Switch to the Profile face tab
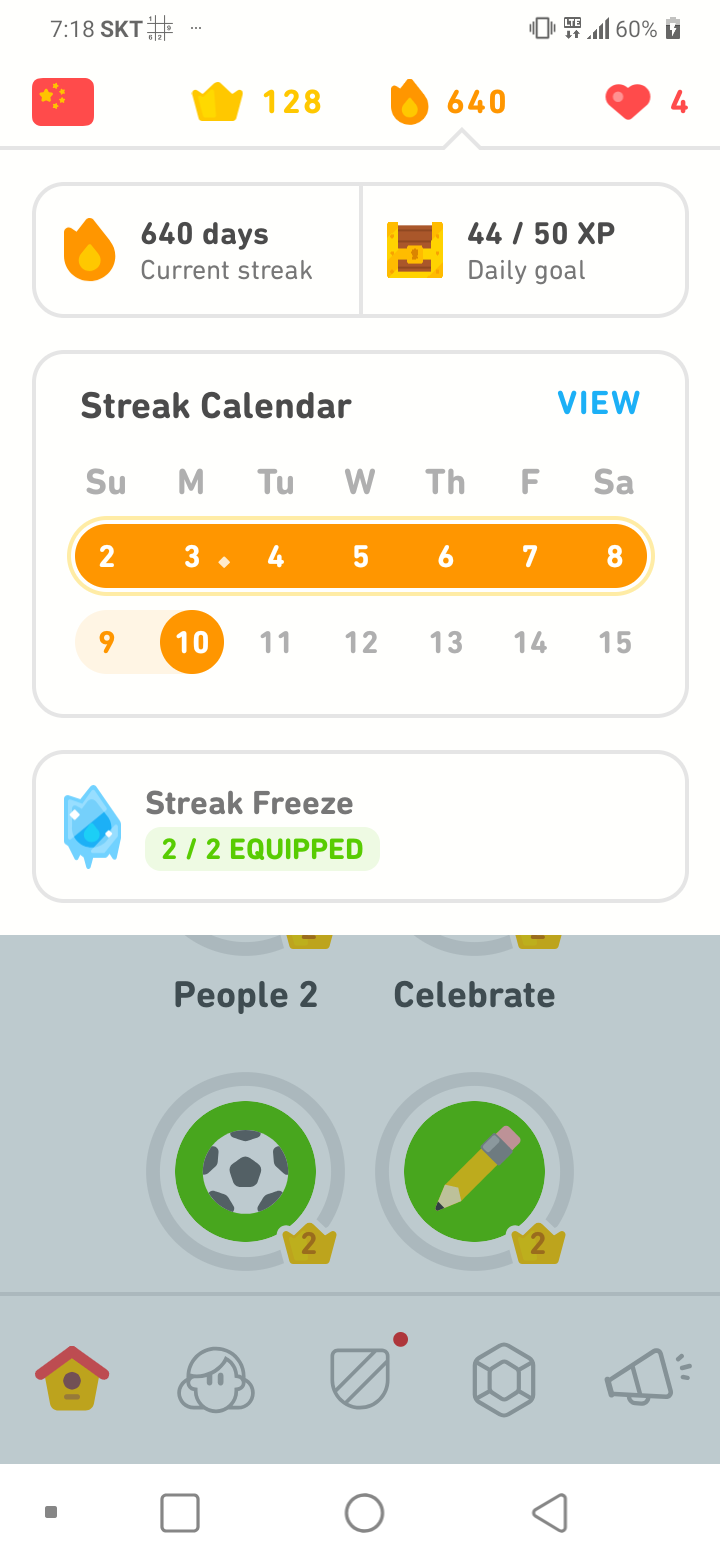Image resolution: width=720 pixels, height=1560 pixels. coord(216,1379)
